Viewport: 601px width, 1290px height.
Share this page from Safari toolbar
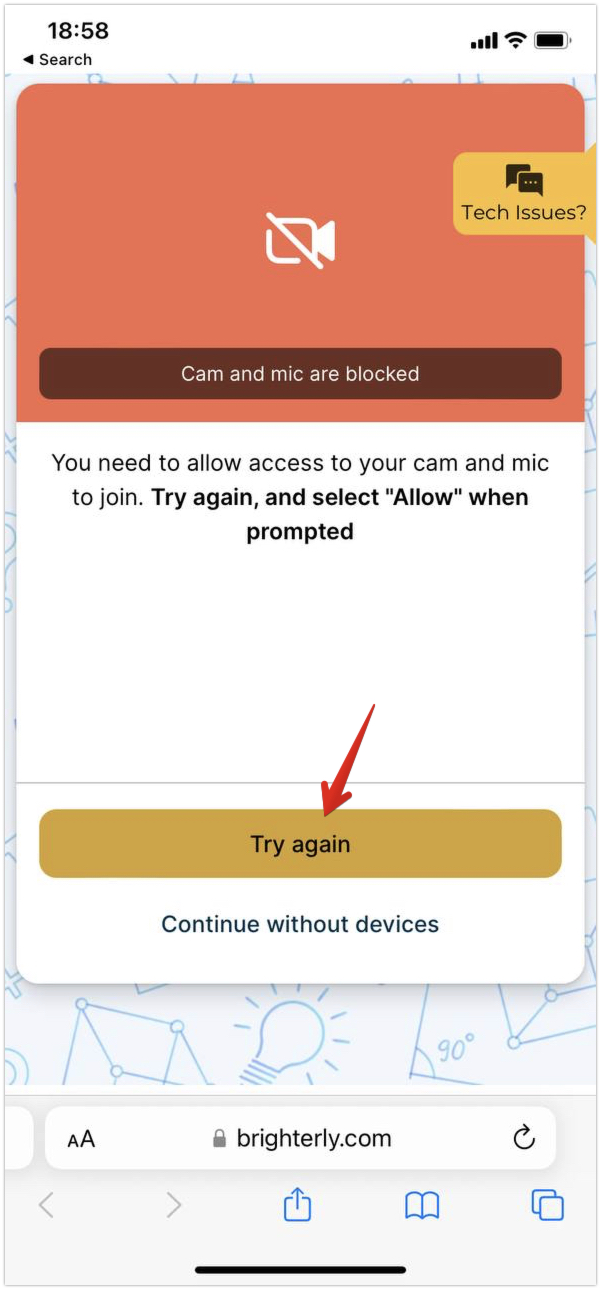297,1205
